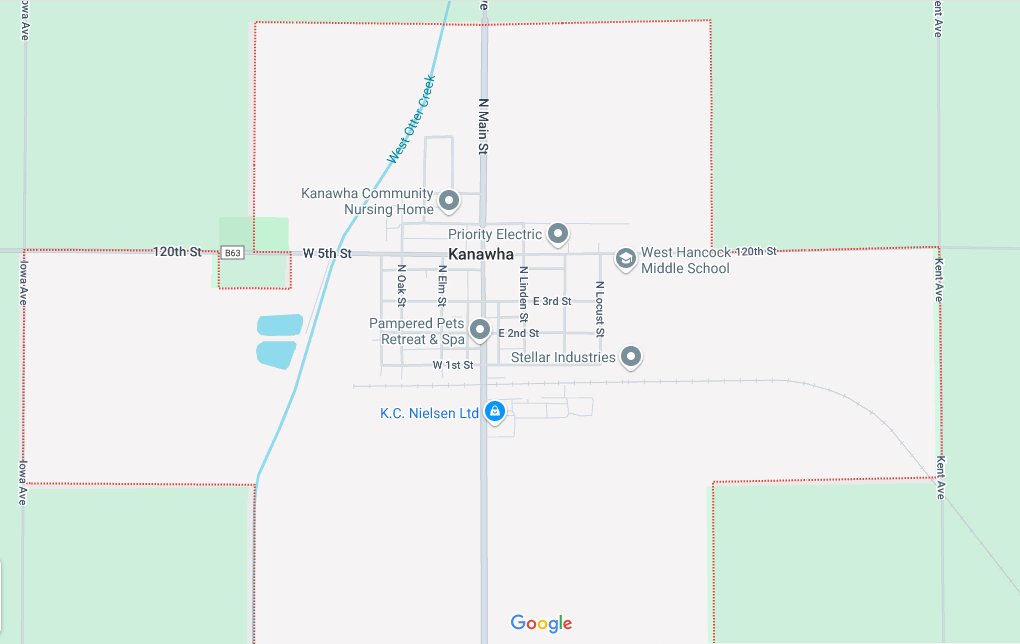This screenshot has height=644, width=1020.
Task: Tap Pampered Pets Retreat & Spa pin
Action: coord(480,329)
